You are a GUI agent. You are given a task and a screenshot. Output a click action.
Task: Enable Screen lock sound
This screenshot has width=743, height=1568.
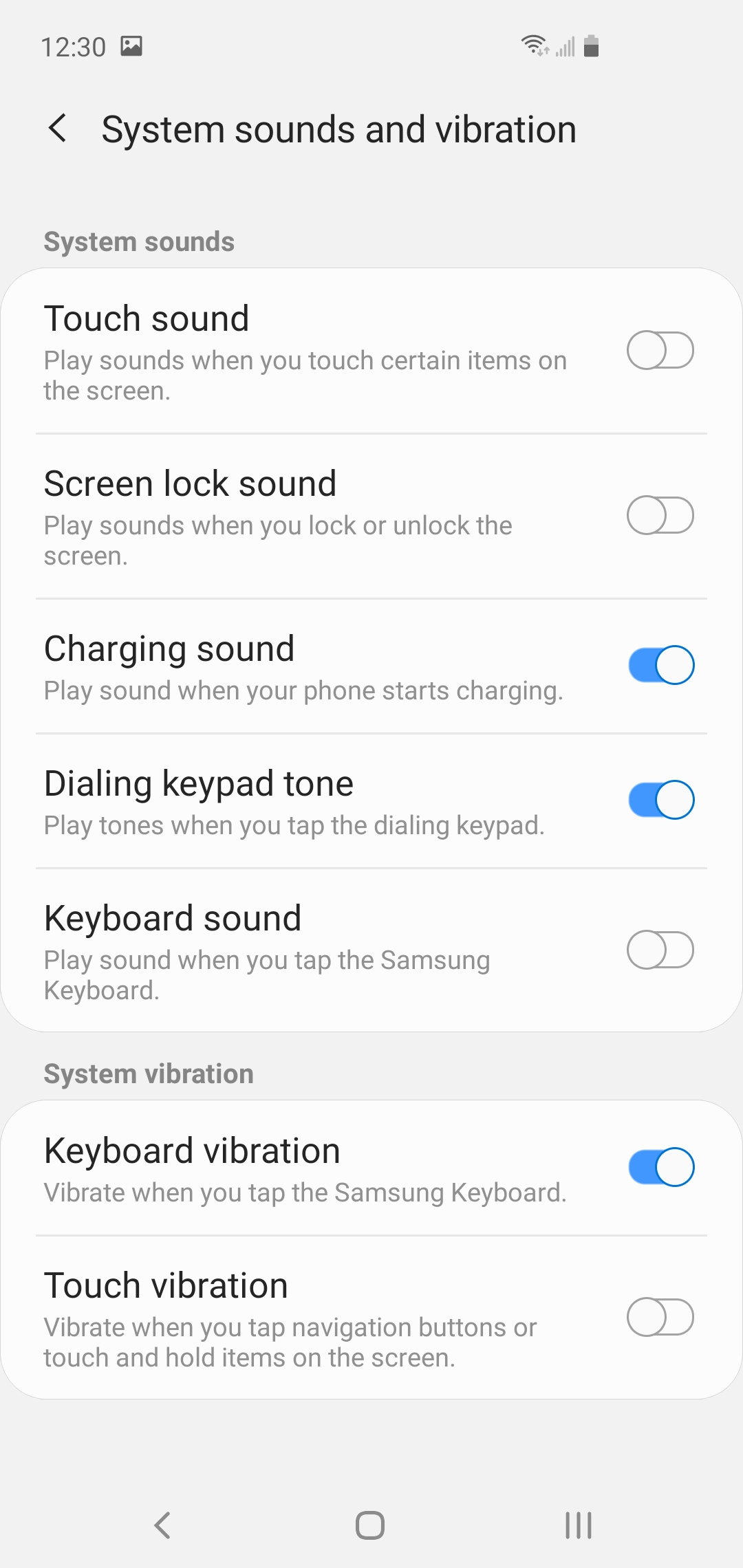[x=660, y=515]
